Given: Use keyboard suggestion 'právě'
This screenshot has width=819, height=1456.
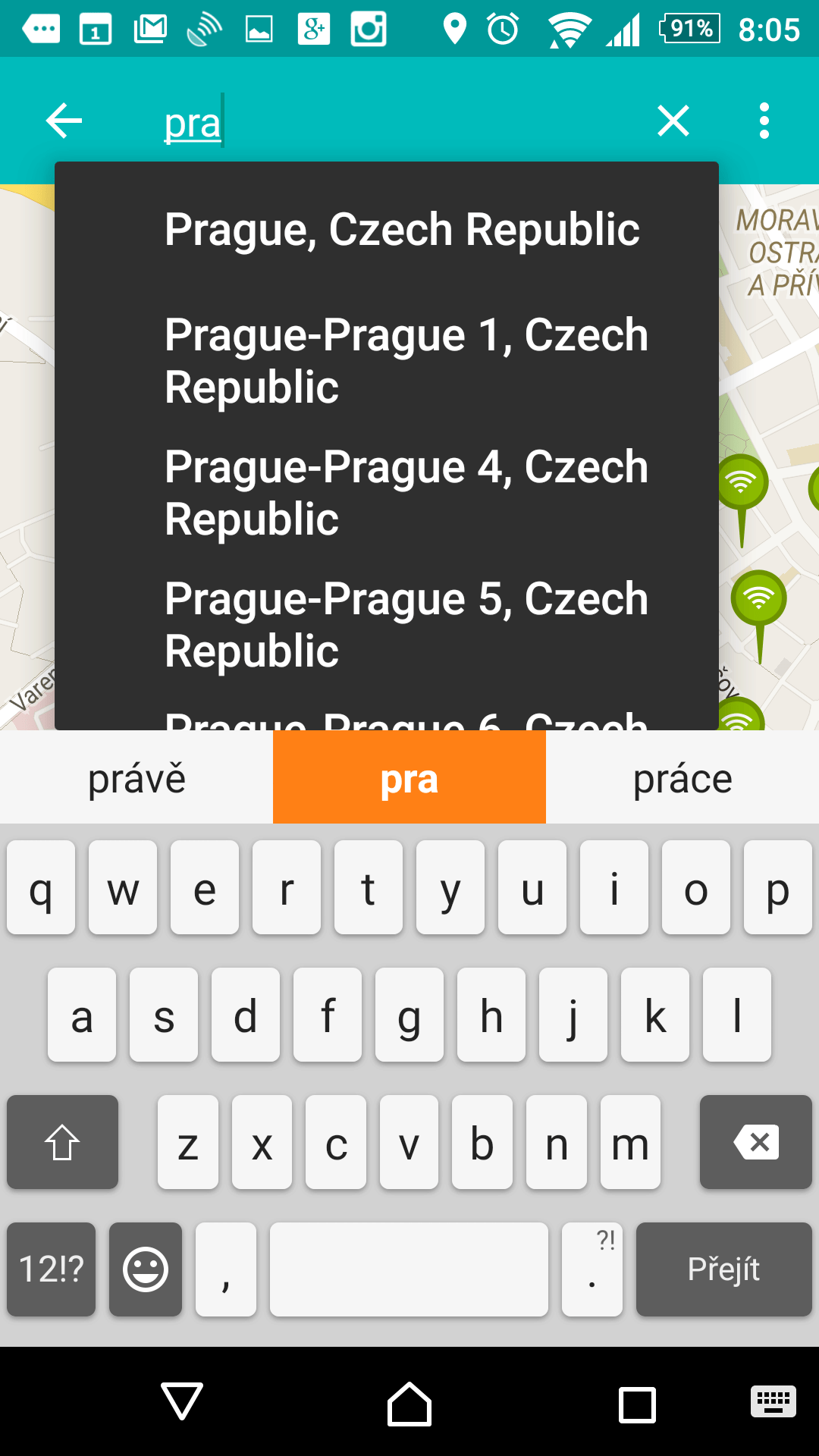Looking at the screenshot, I should 136,779.
